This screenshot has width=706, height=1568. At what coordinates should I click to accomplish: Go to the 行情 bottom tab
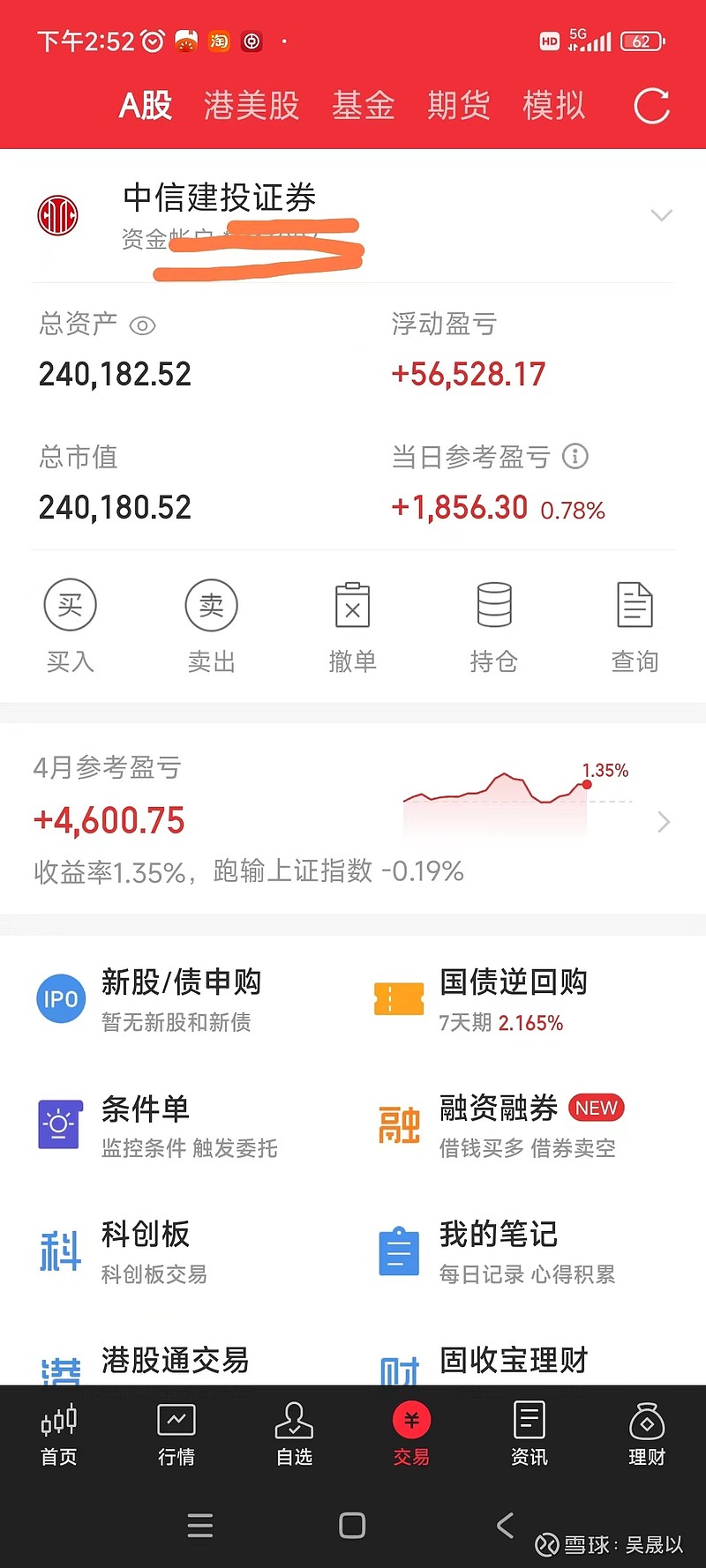click(x=176, y=1435)
